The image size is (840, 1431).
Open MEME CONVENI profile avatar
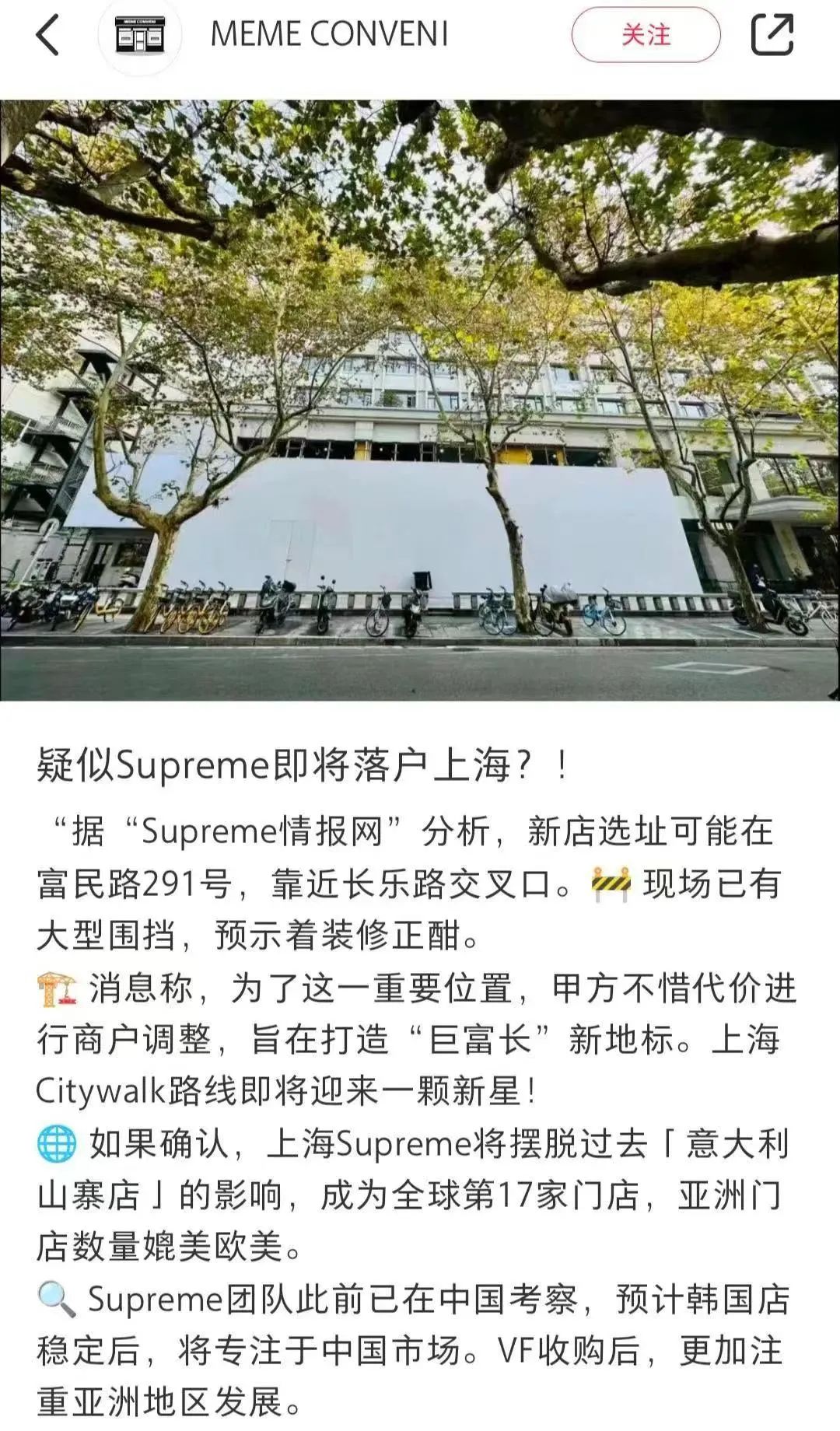(140, 35)
